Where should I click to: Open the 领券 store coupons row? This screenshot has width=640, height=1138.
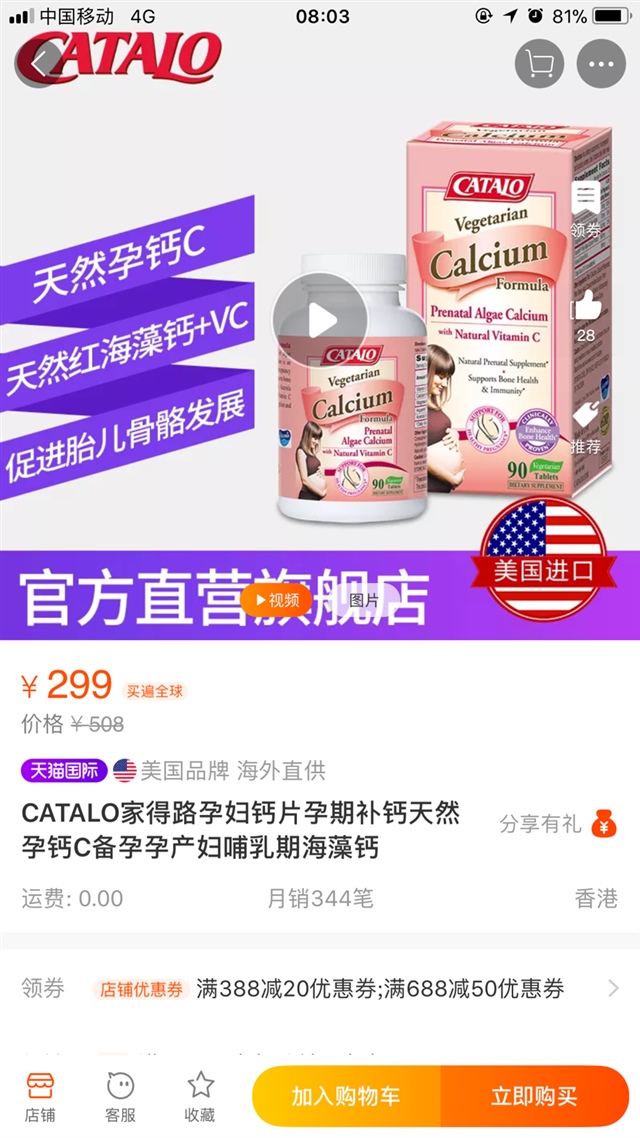320,989
